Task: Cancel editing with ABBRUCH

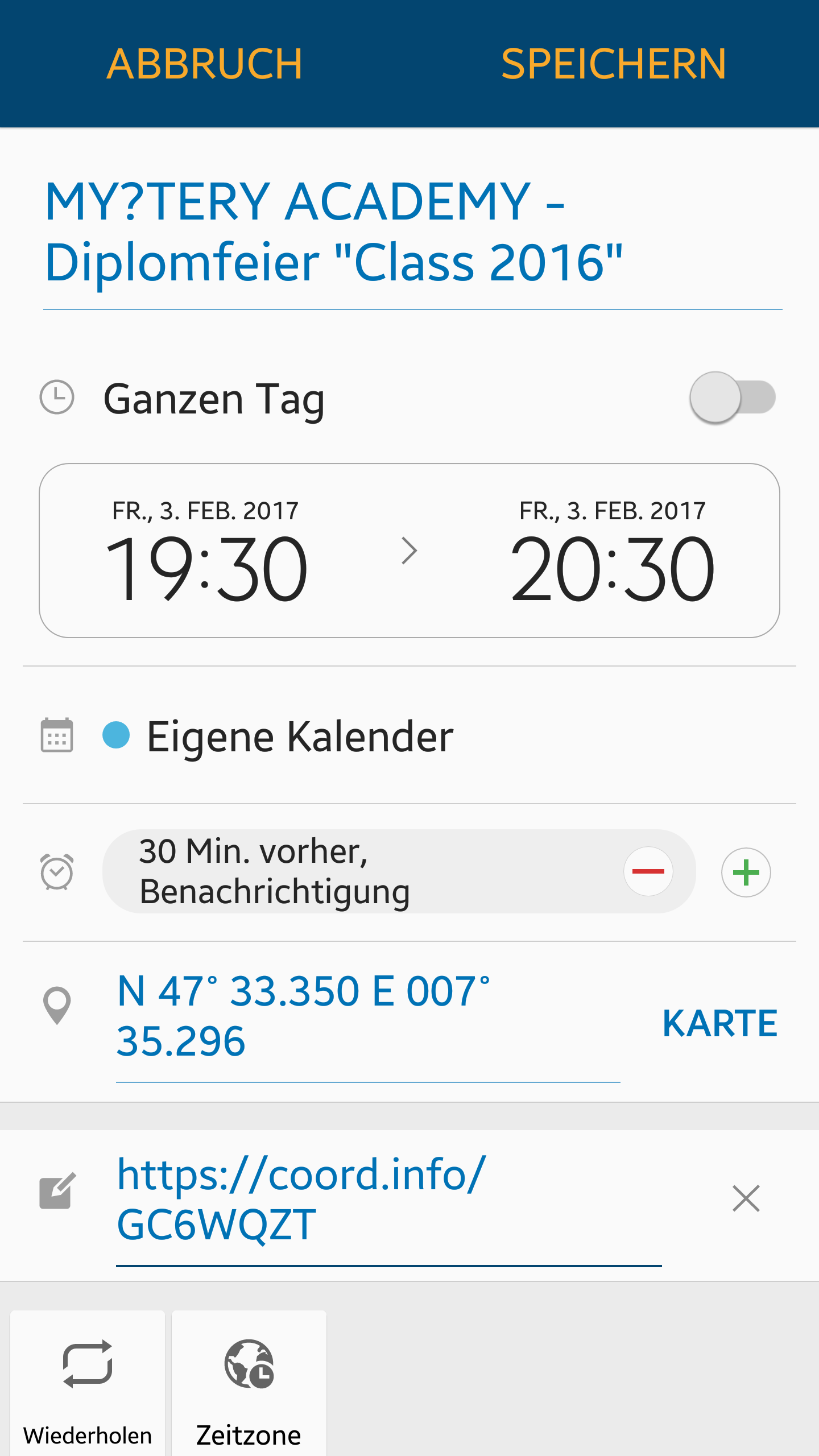Action: (x=205, y=64)
